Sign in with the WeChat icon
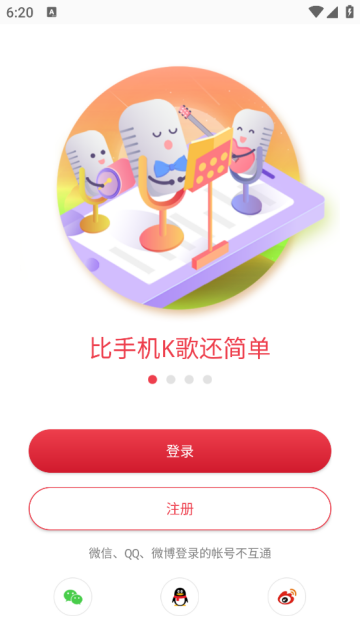 [x=73, y=597]
